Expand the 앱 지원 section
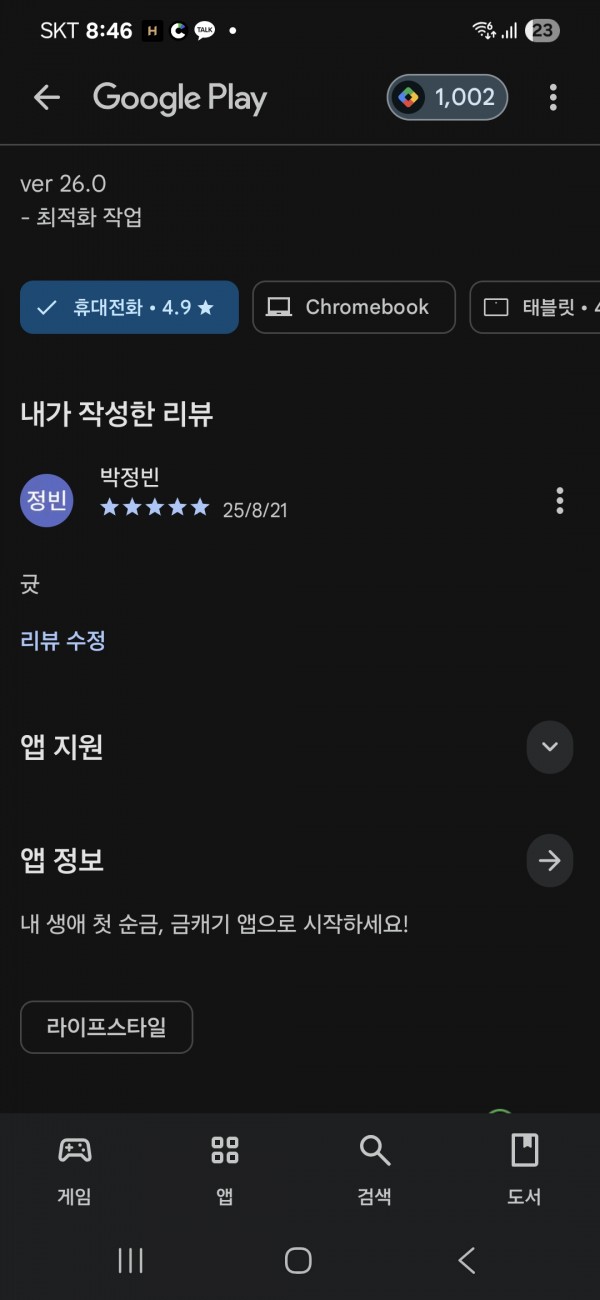The height and width of the screenshot is (1300, 600). [549, 747]
